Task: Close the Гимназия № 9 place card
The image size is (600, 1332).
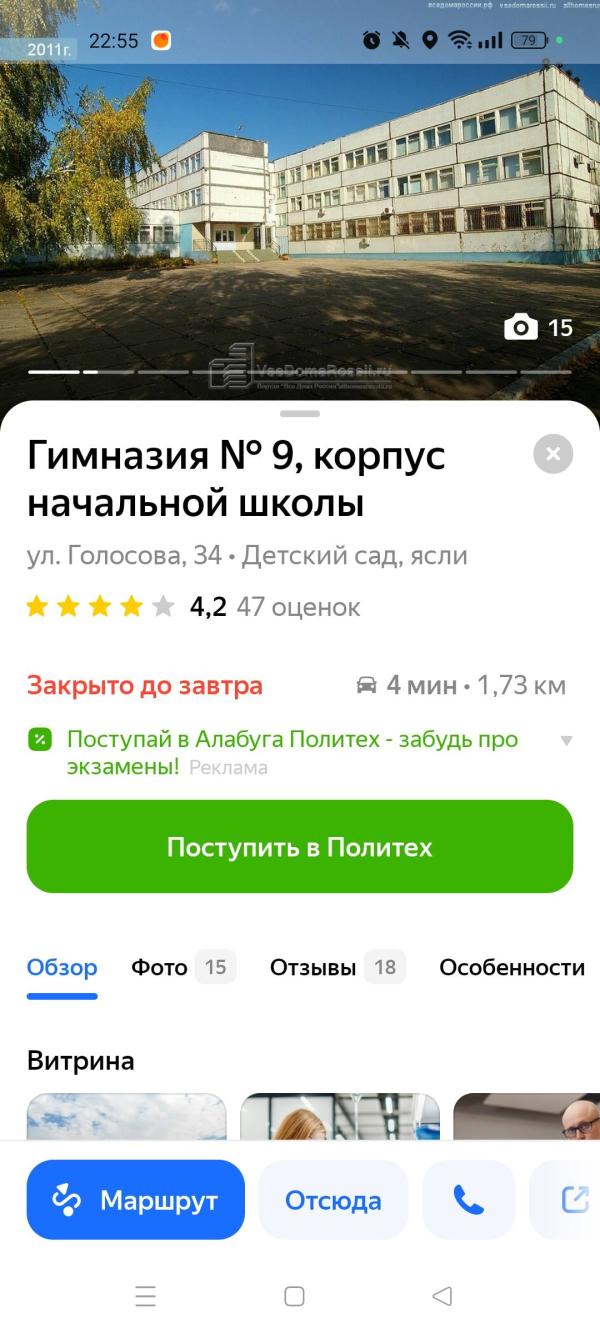Action: point(553,455)
